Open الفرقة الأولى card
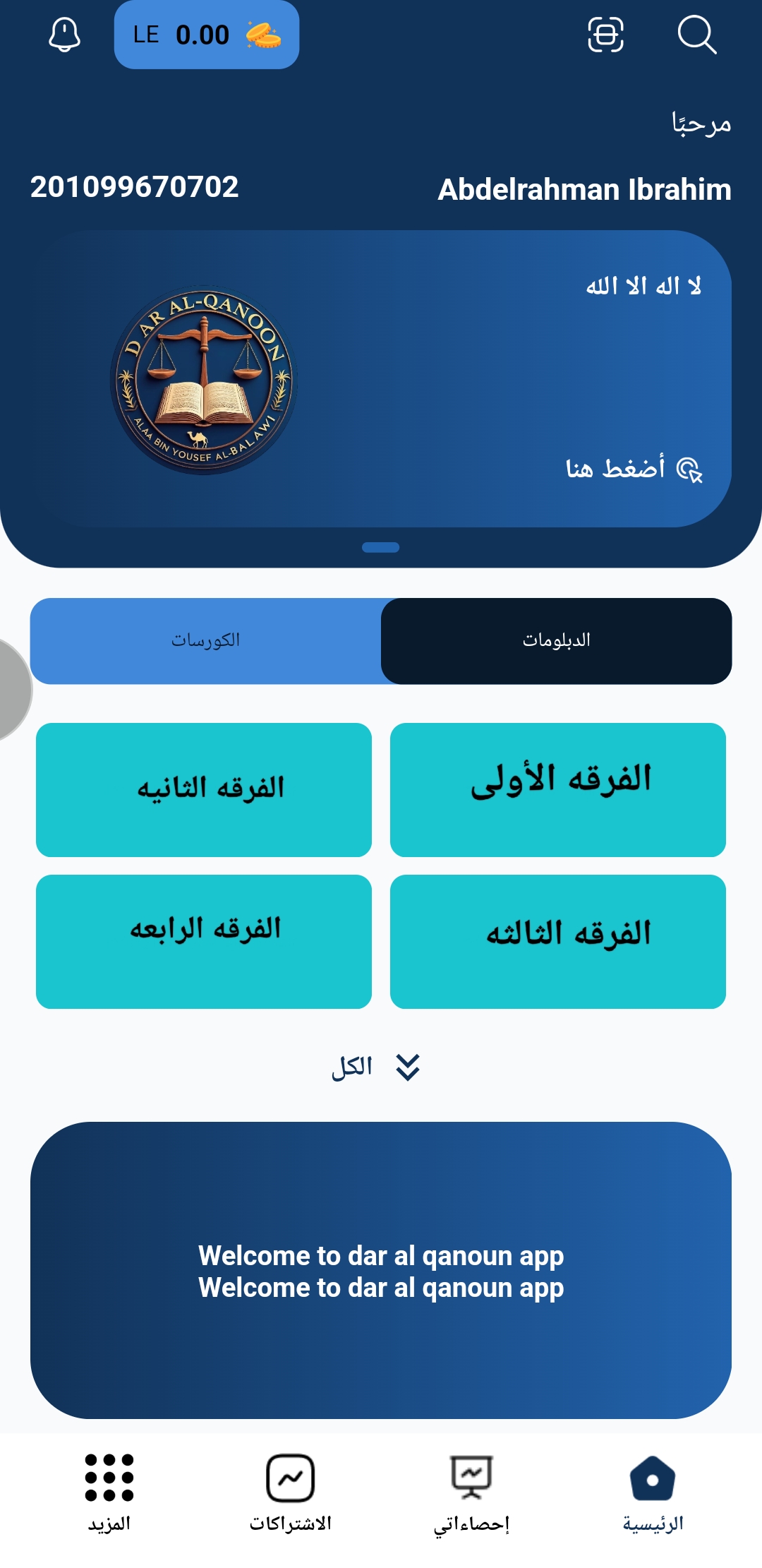This screenshot has height=1568, width=762. point(557,789)
